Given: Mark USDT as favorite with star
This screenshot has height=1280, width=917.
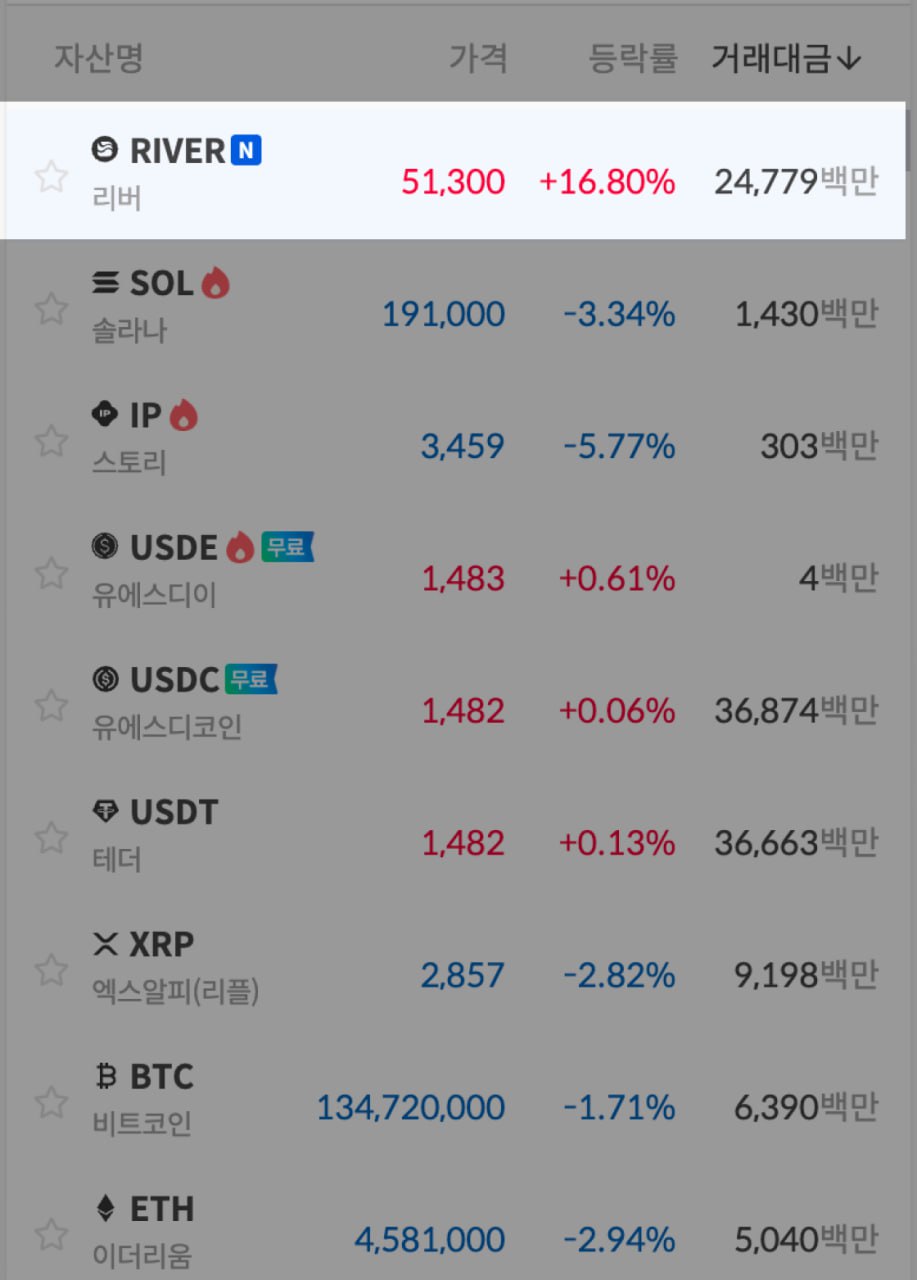Looking at the screenshot, I should click(x=51, y=838).
